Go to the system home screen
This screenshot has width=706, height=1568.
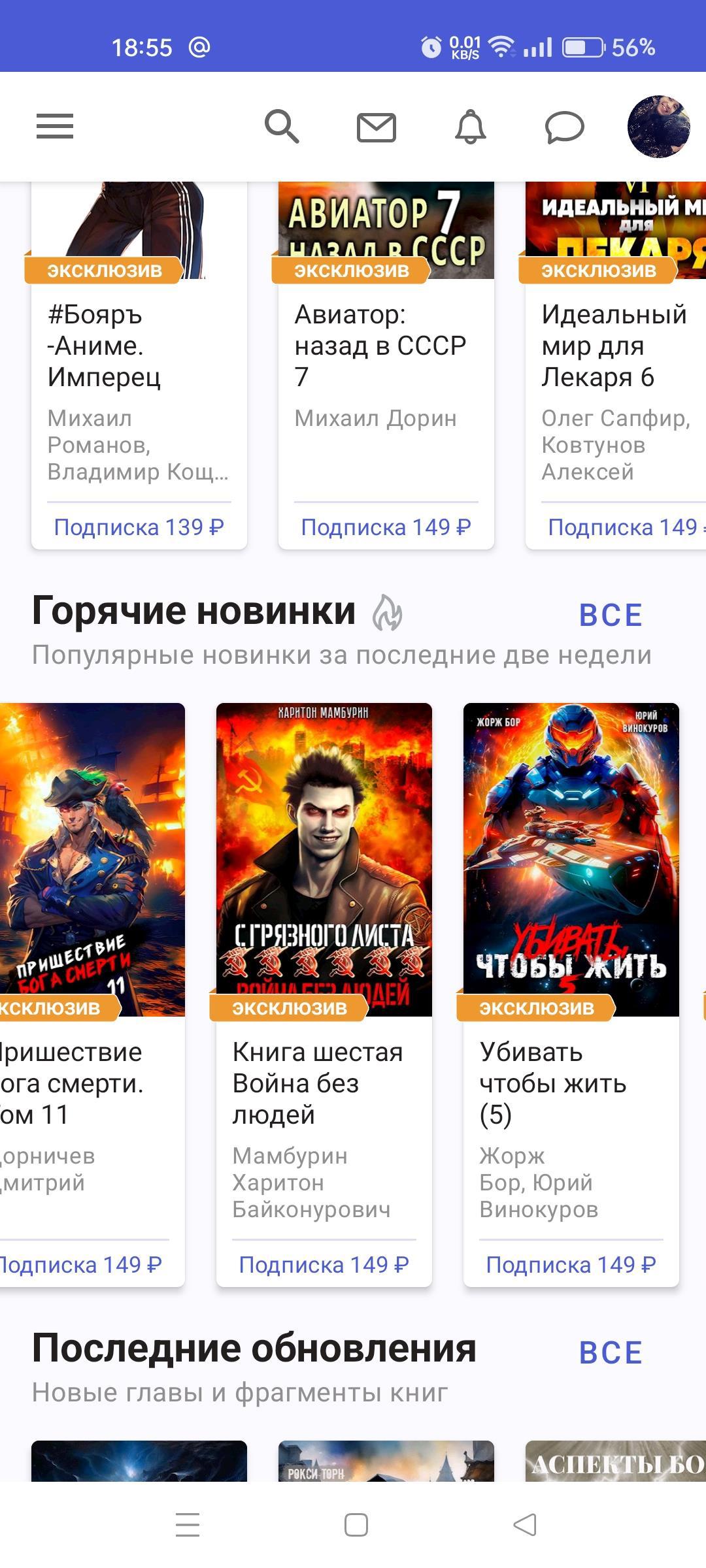pyautogui.click(x=356, y=1525)
